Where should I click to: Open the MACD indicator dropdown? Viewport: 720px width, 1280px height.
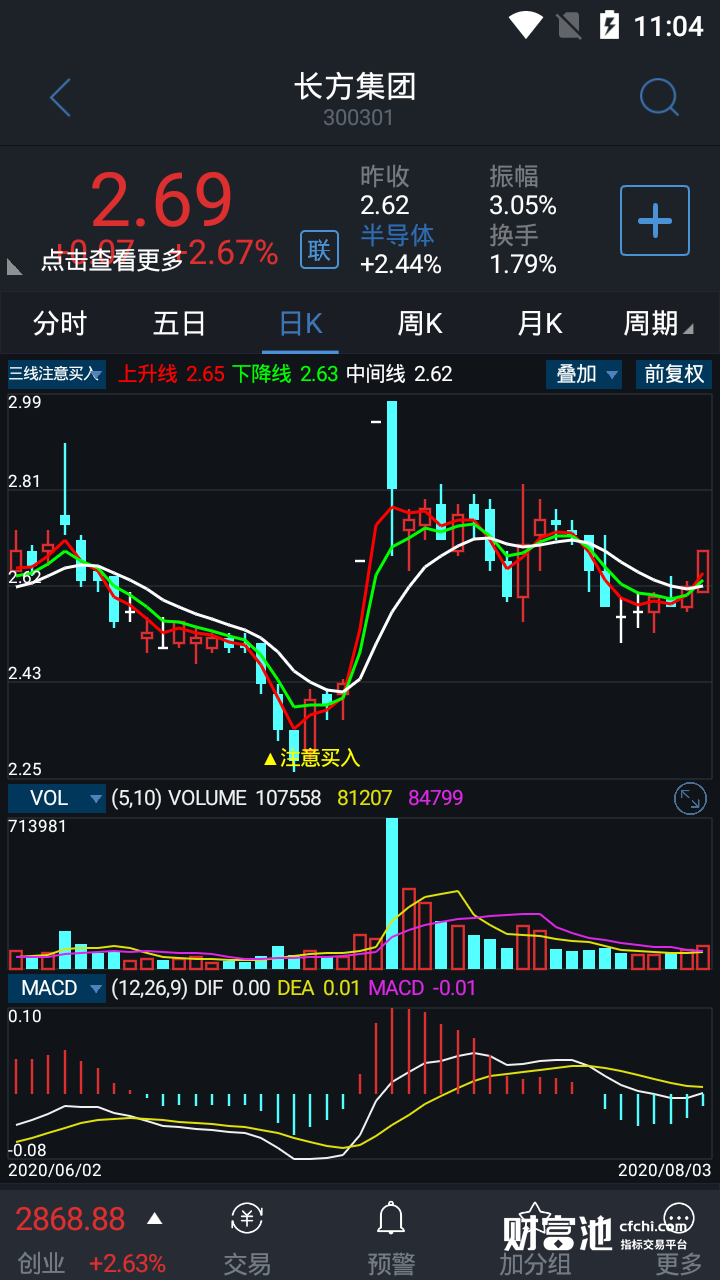click(x=57, y=988)
